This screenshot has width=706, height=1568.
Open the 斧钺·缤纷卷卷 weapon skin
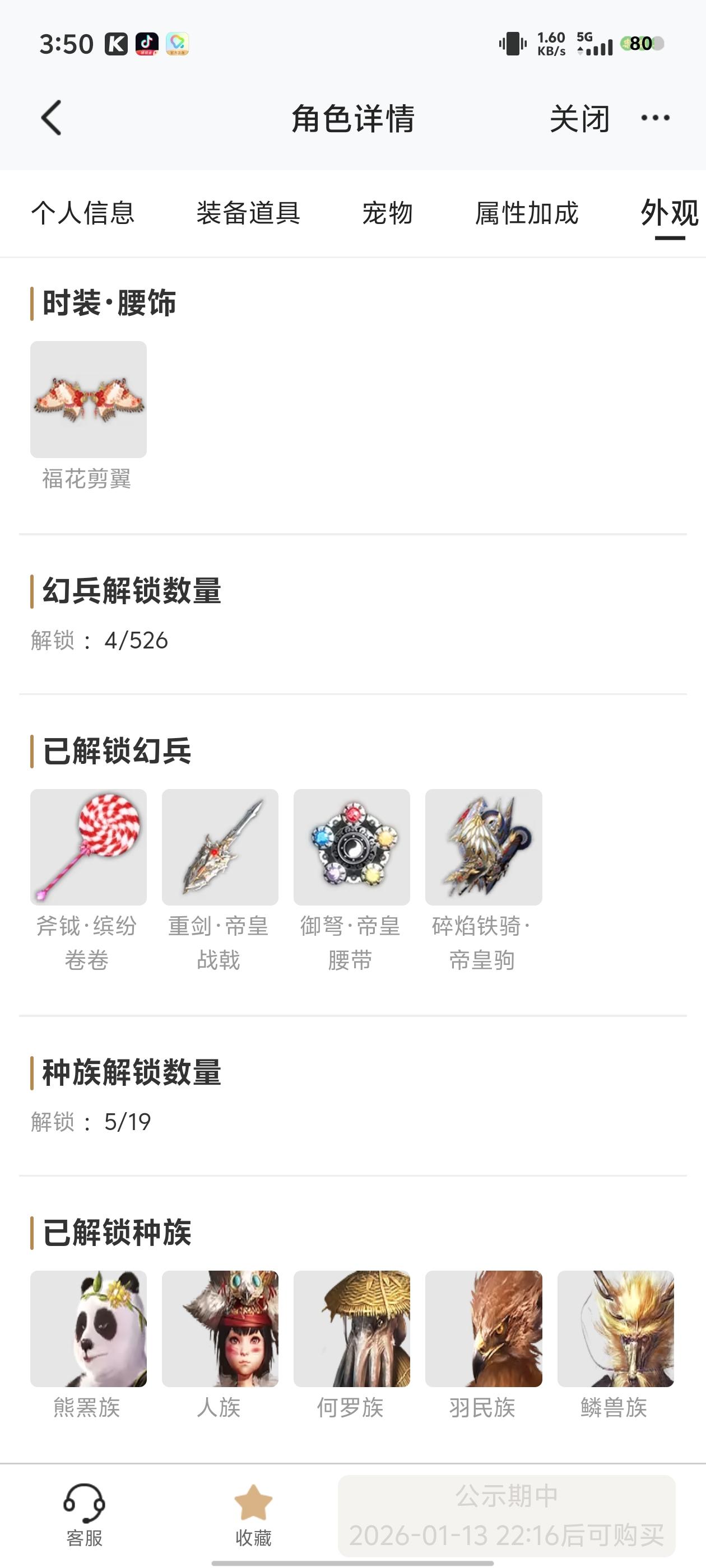pyautogui.click(x=89, y=847)
